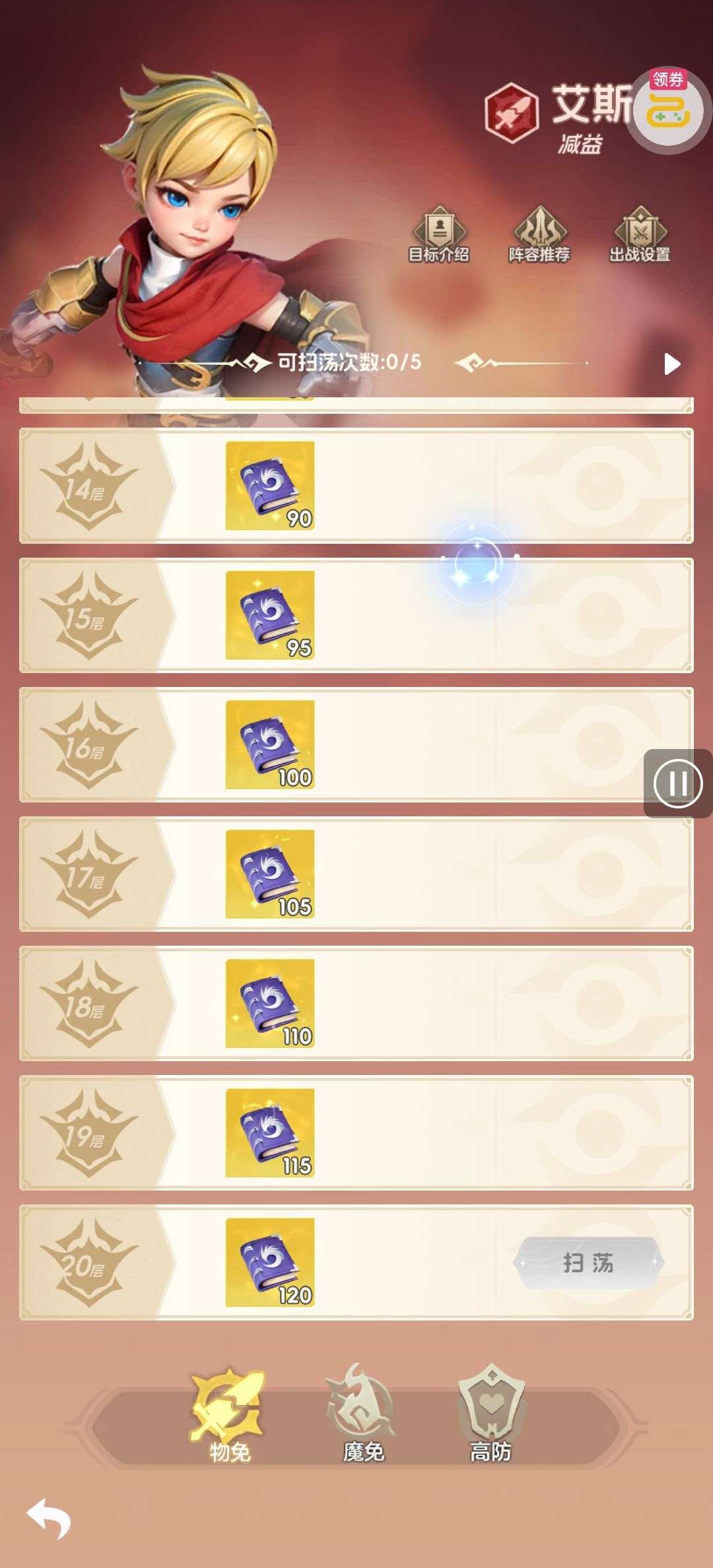The width and height of the screenshot is (713, 1568).
Task: Open 出战设置 battle settings
Action: [x=639, y=235]
